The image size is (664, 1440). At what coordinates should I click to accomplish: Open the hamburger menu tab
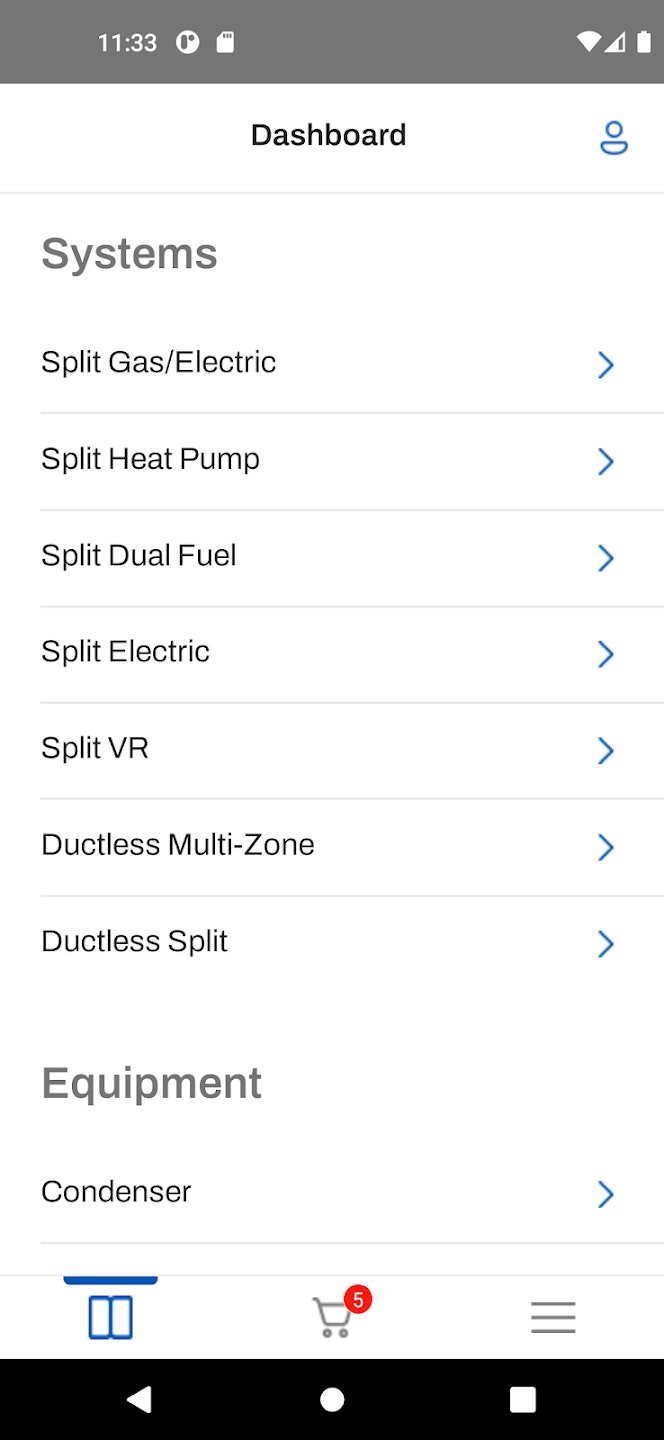pos(553,1317)
